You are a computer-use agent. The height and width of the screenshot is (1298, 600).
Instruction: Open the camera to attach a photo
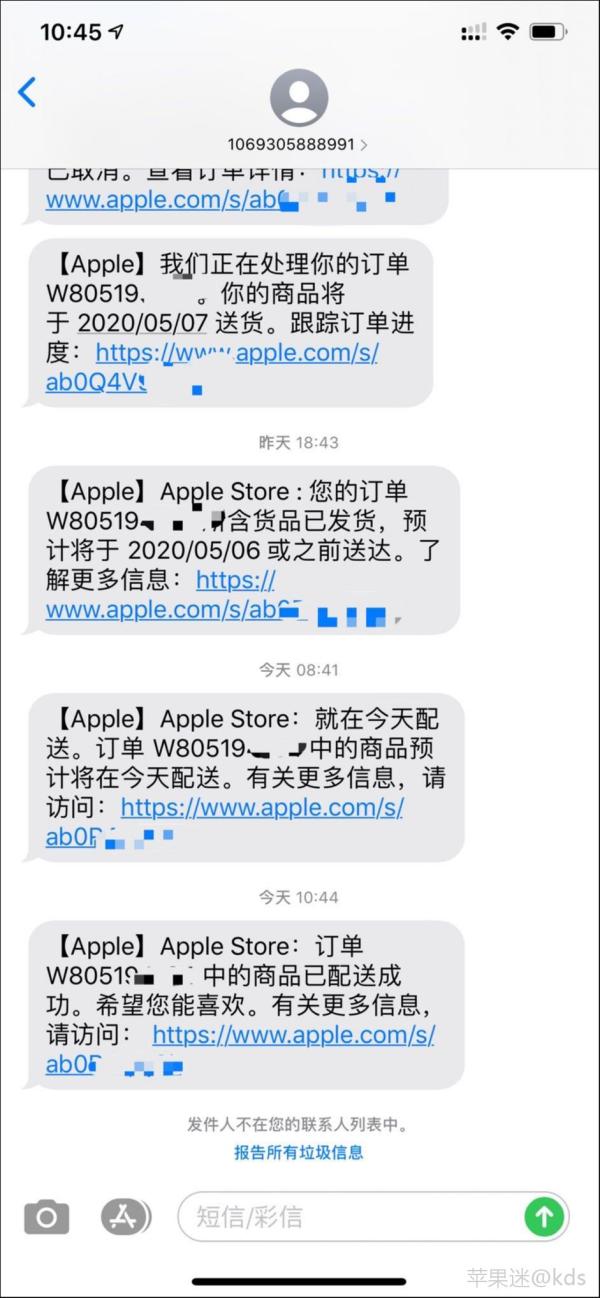pyautogui.click(x=47, y=1217)
